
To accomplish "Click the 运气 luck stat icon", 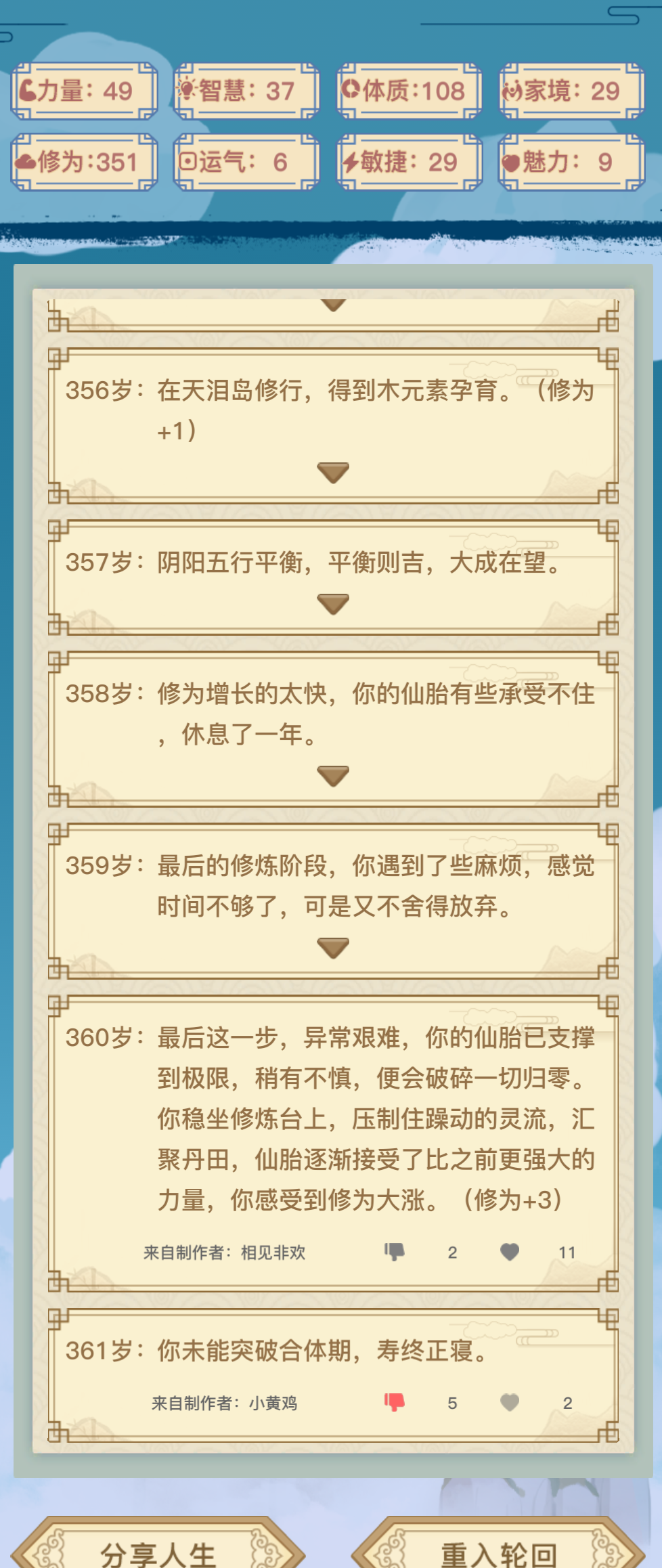I will pyautogui.click(x=187, y=160).
